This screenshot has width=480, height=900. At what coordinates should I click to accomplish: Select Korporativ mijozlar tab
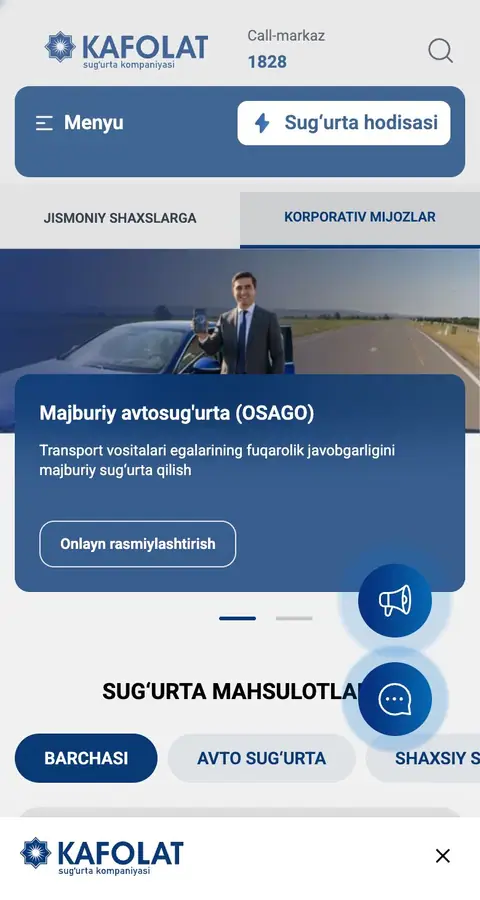coord(360,218)
